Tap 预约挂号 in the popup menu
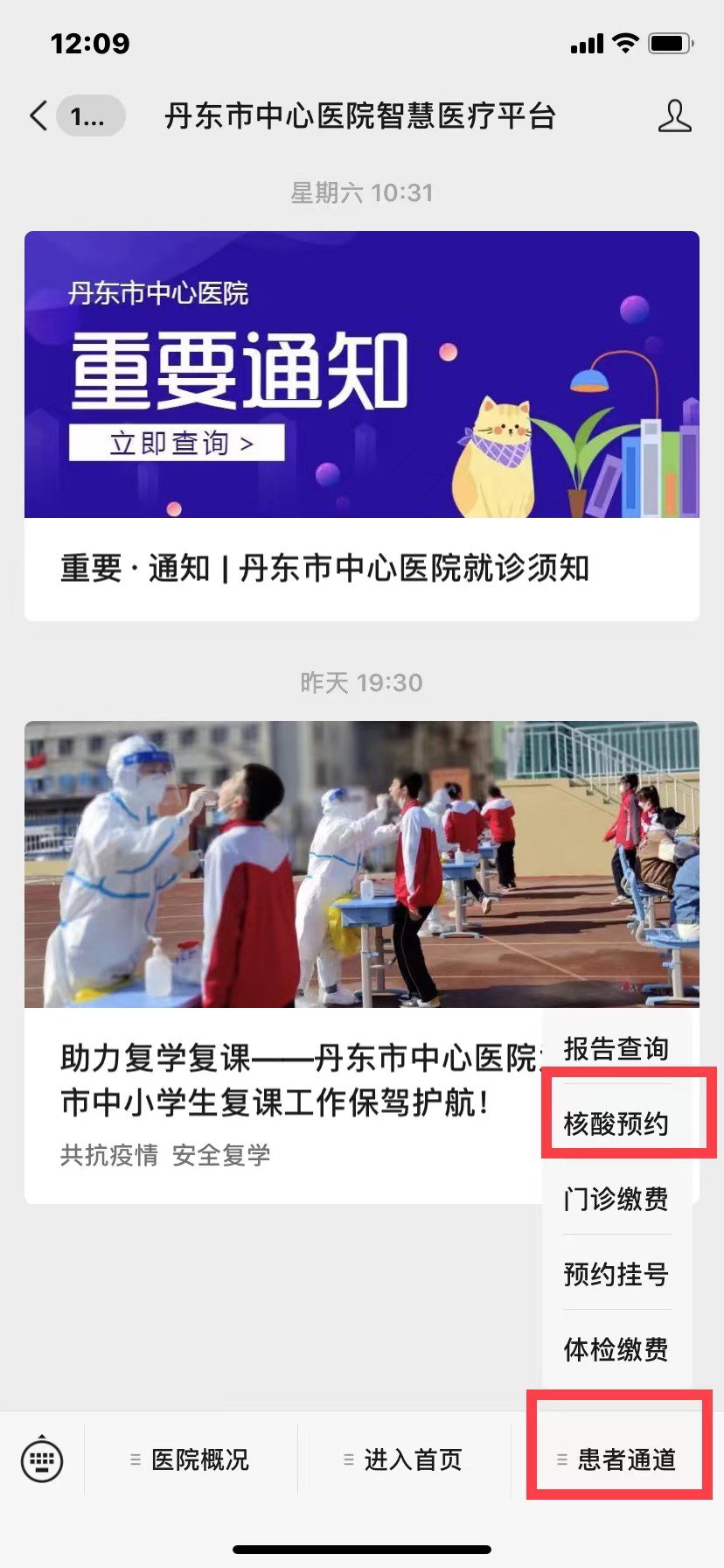 click(616, 1274)
